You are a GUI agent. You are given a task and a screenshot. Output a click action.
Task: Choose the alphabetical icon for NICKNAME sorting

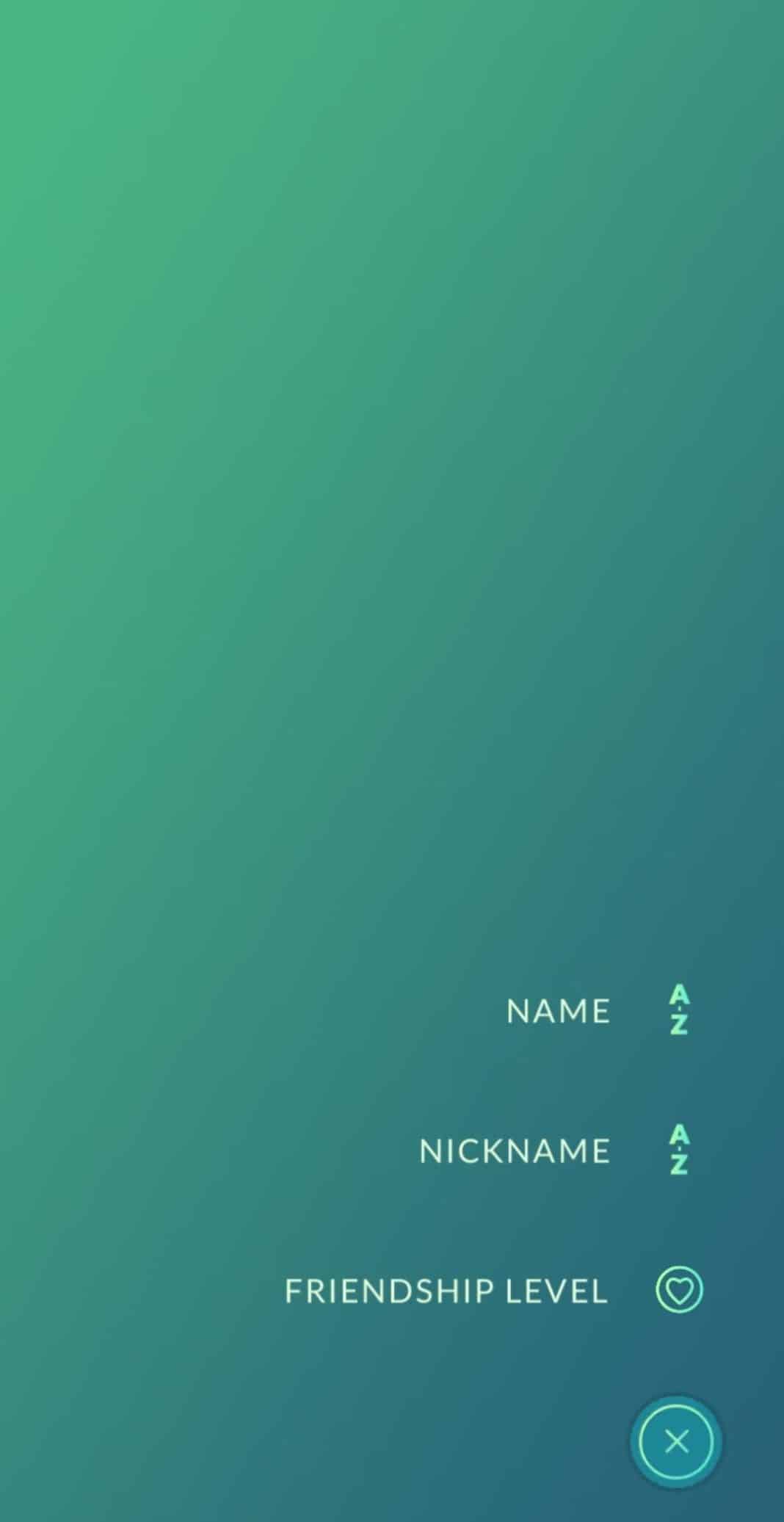tap(679, 1151)
